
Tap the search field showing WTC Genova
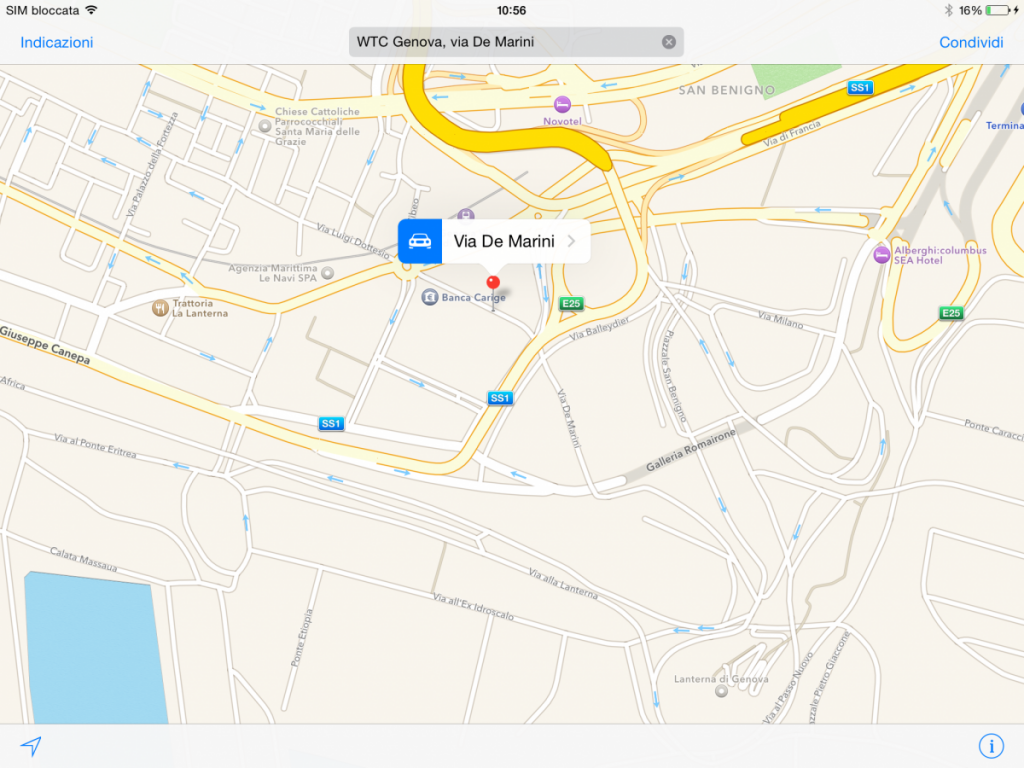tap(505, 42)
